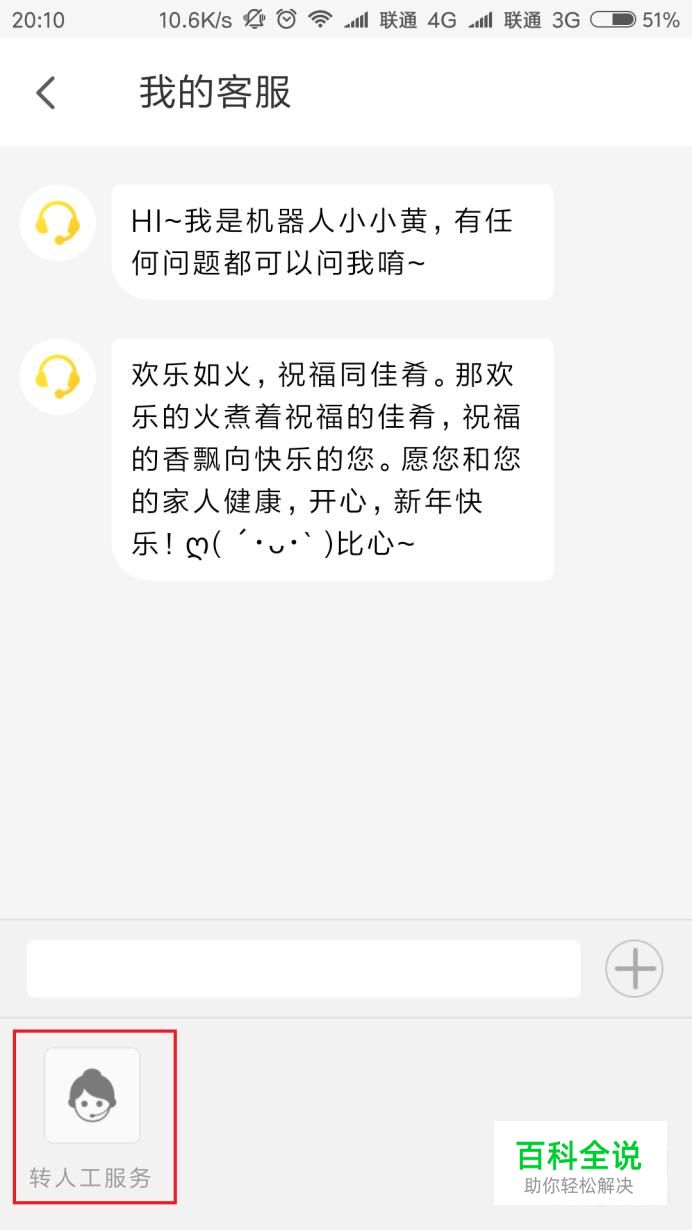Tap the message input field
The image size is (692, 1230).
[x=303, y=968]
